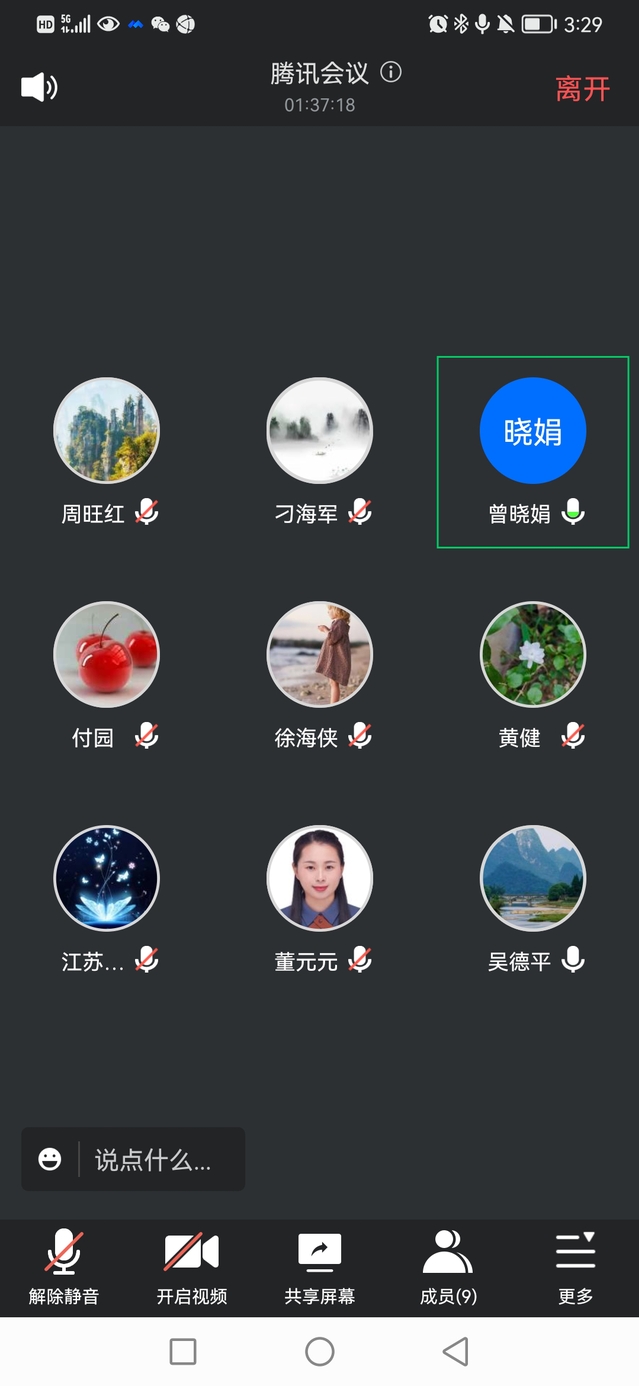Tap 解除静音 to unmute microphone

(x=64, y=1266)
